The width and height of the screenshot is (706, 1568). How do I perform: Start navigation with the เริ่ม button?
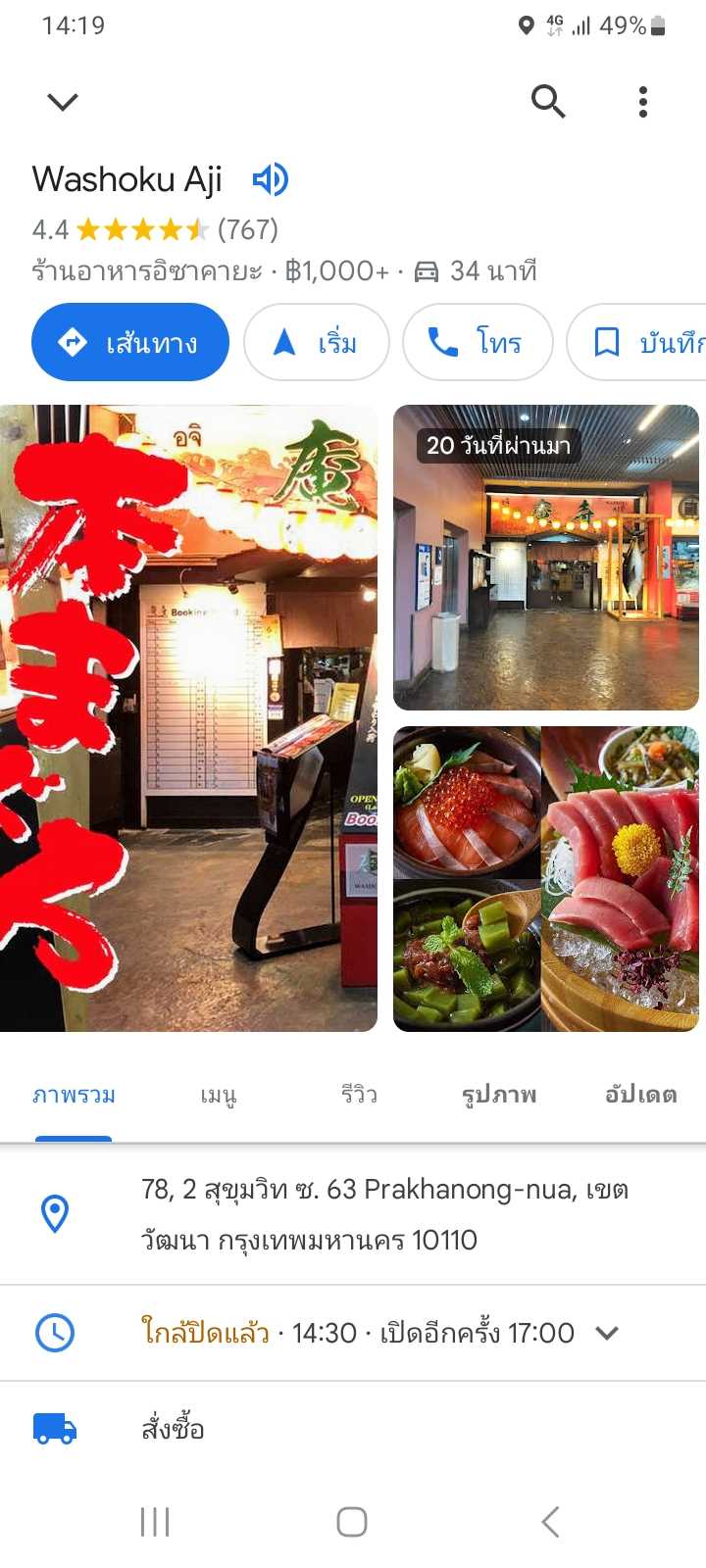316,342
